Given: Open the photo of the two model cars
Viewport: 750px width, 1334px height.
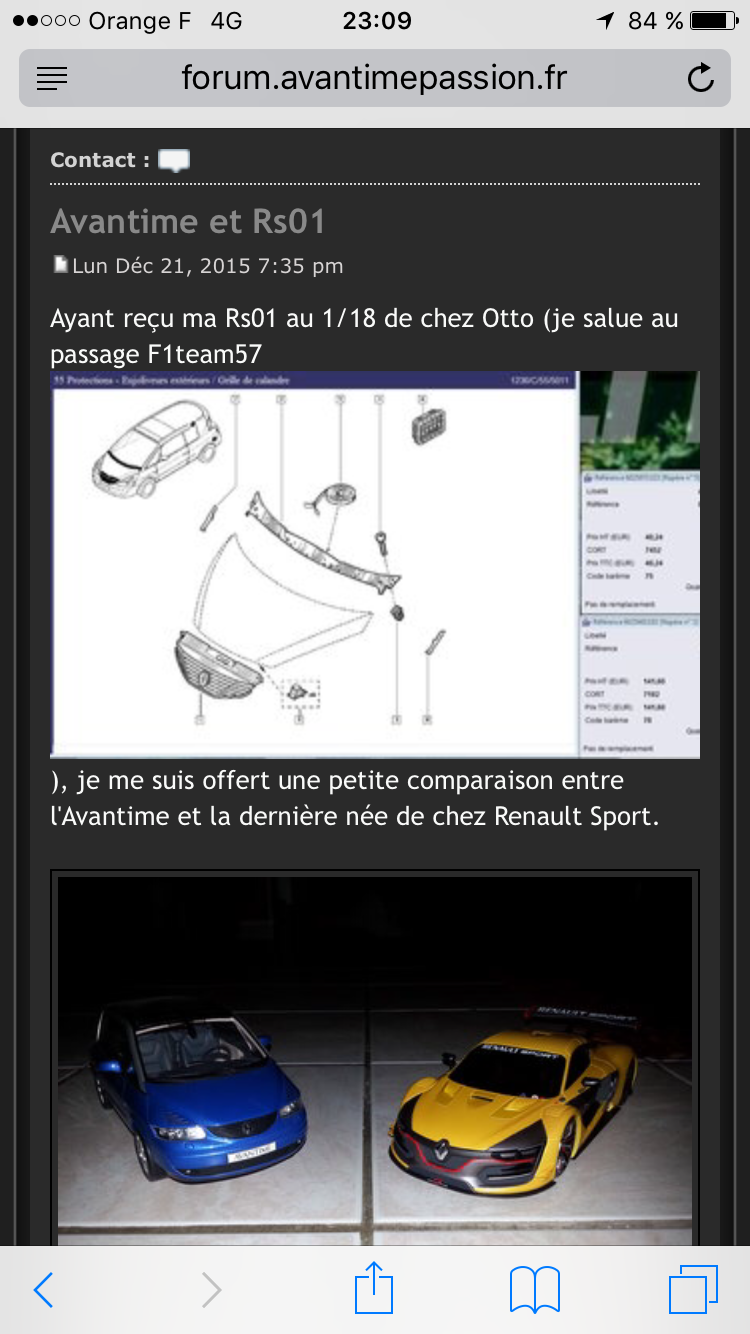Looking at the screenshot, I should pos(374,1060).
